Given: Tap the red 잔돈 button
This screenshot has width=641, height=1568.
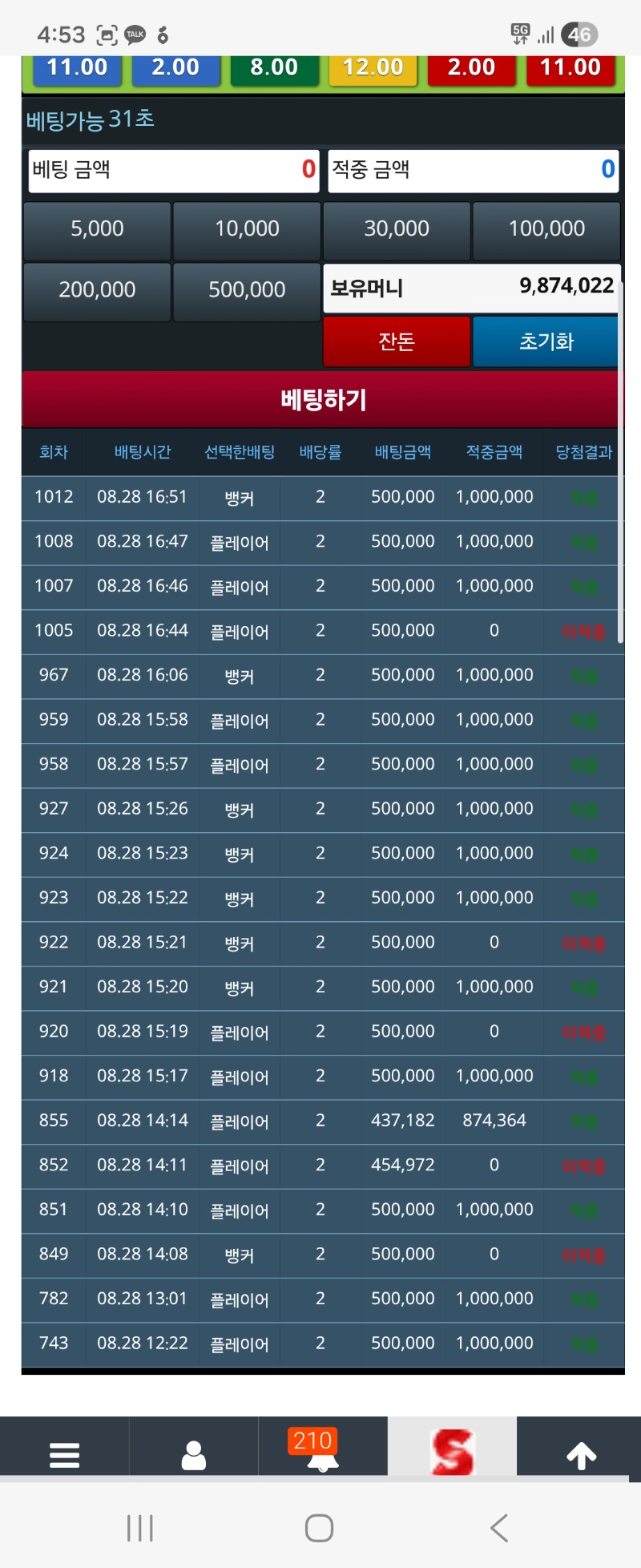Looking at the screenshot, I should point(397,341).
